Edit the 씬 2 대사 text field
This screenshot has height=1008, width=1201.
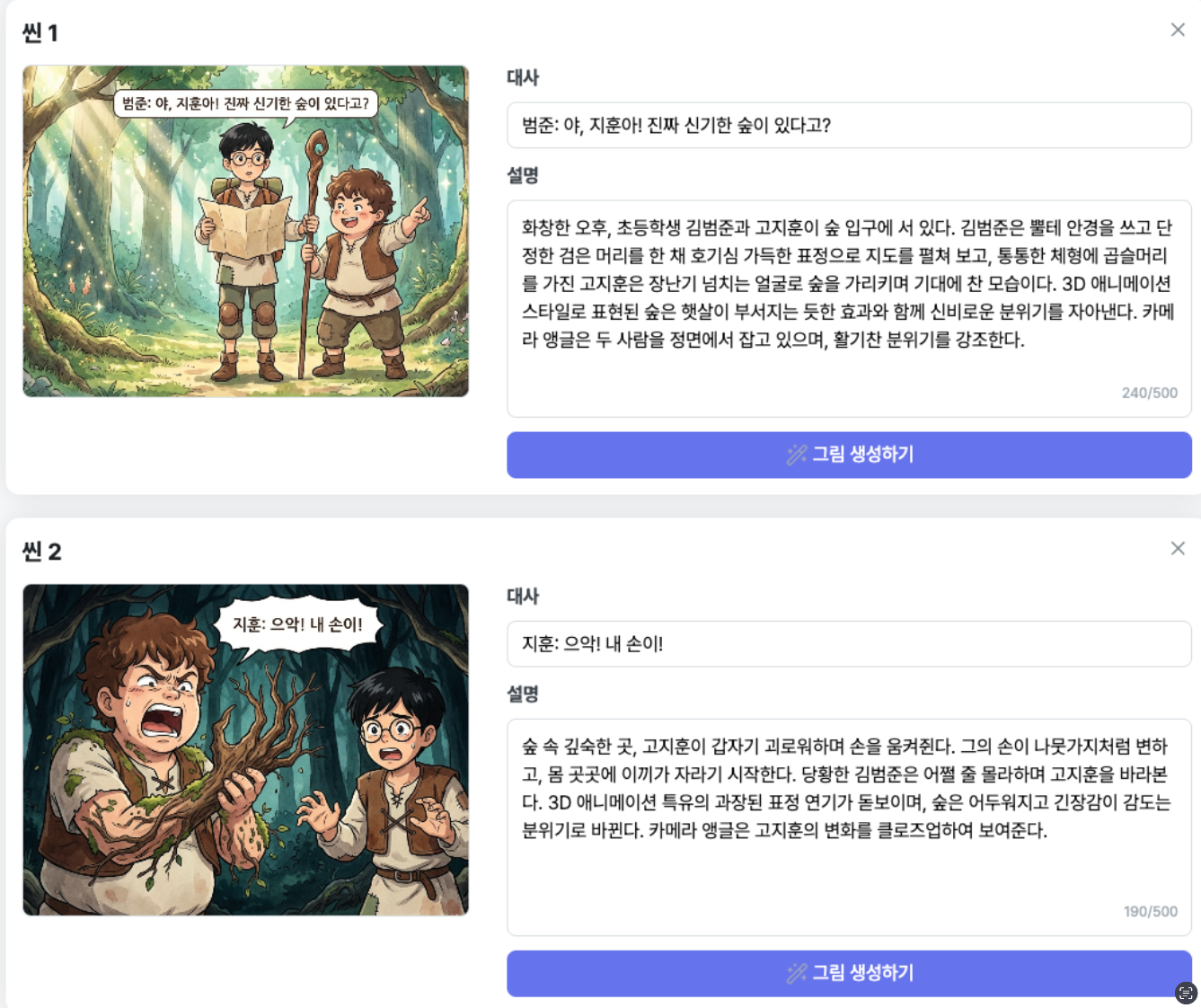point(848,643)
